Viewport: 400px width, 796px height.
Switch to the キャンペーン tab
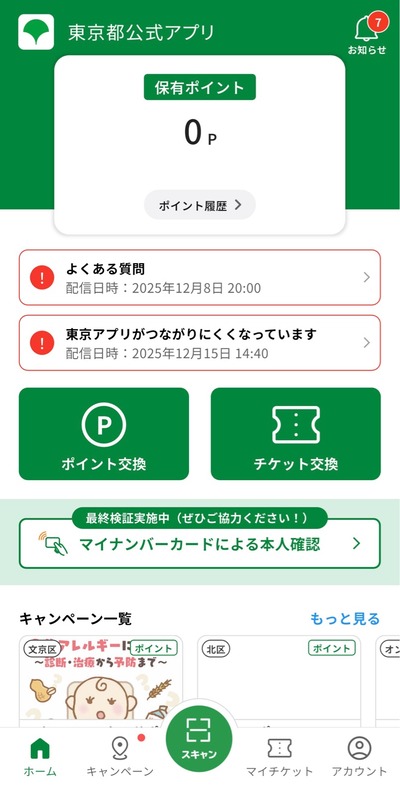(120, 757)
